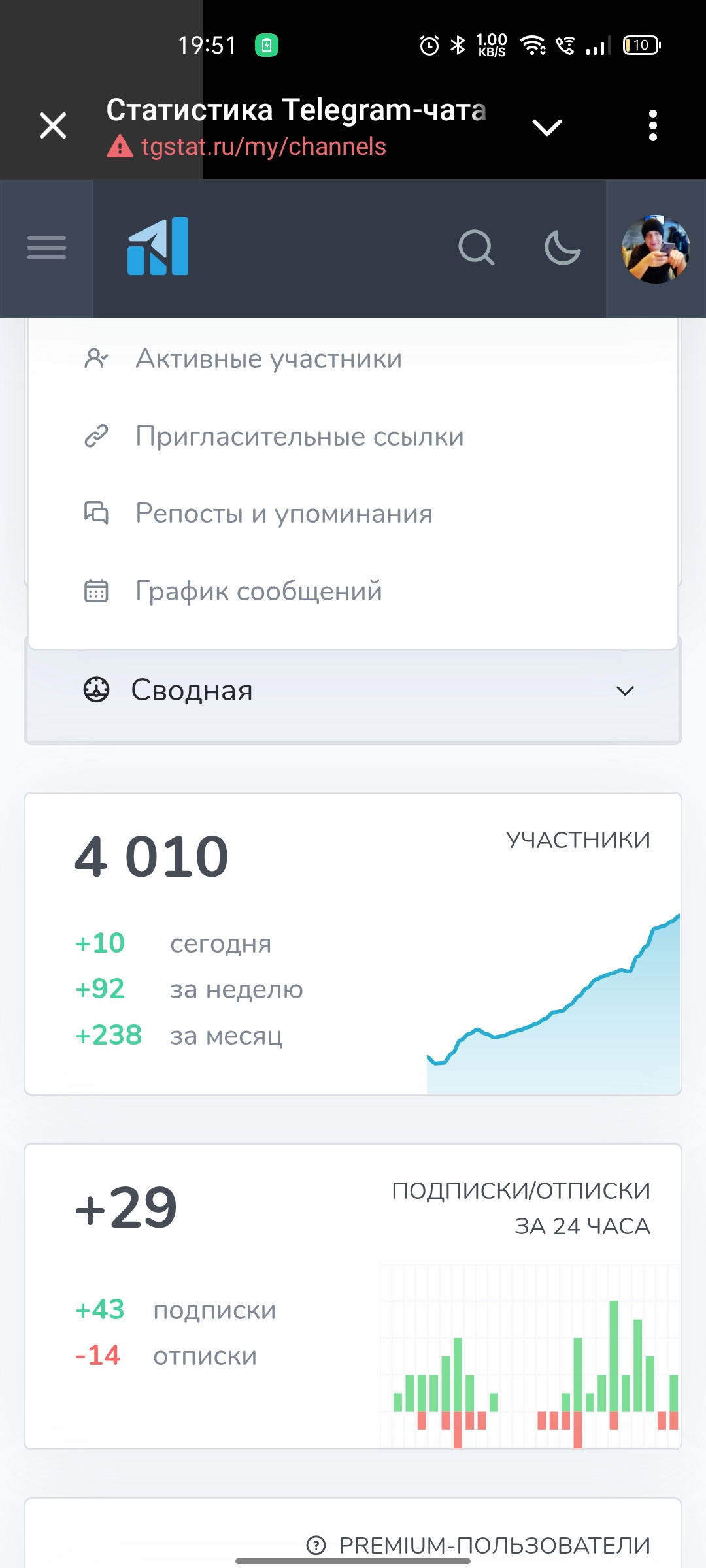Toggle dark mode with the moon icon
This screenshot has height=1568, width=706.
pos(562,248)
